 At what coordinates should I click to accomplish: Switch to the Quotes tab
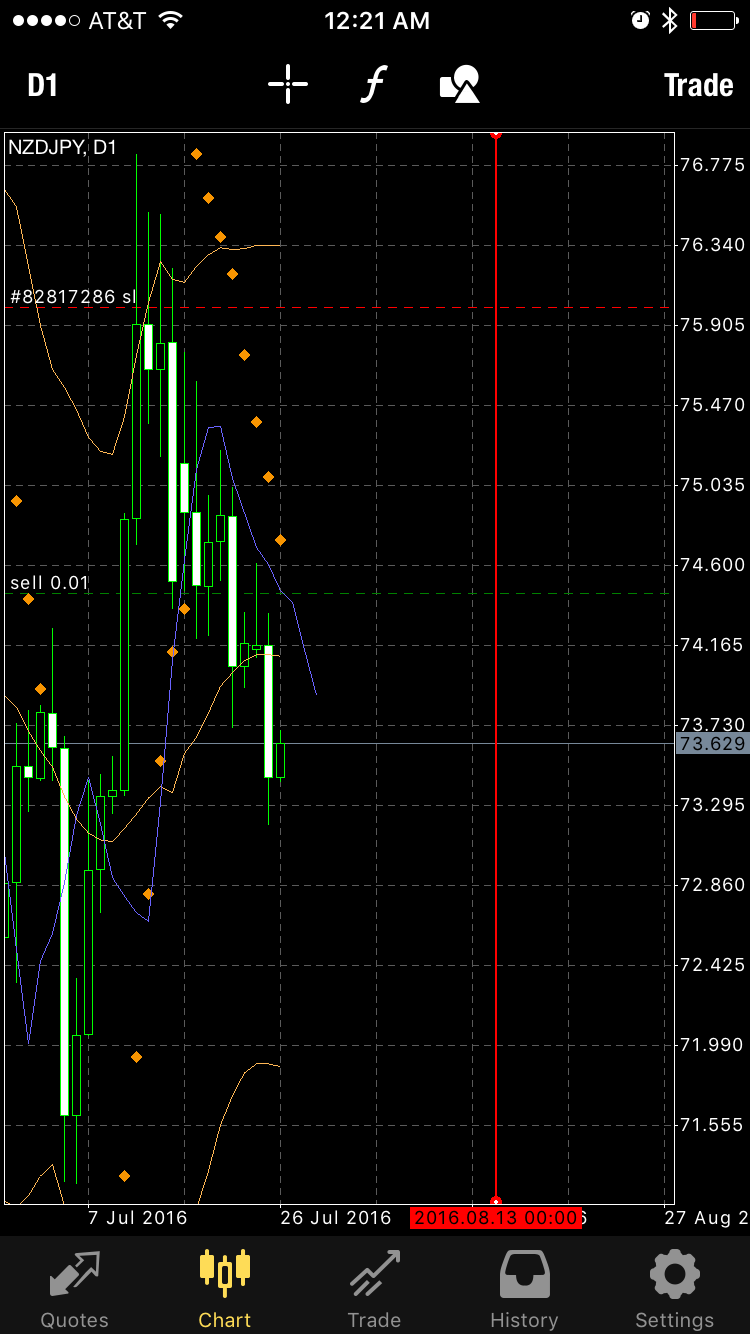(x=75, y=1289)
